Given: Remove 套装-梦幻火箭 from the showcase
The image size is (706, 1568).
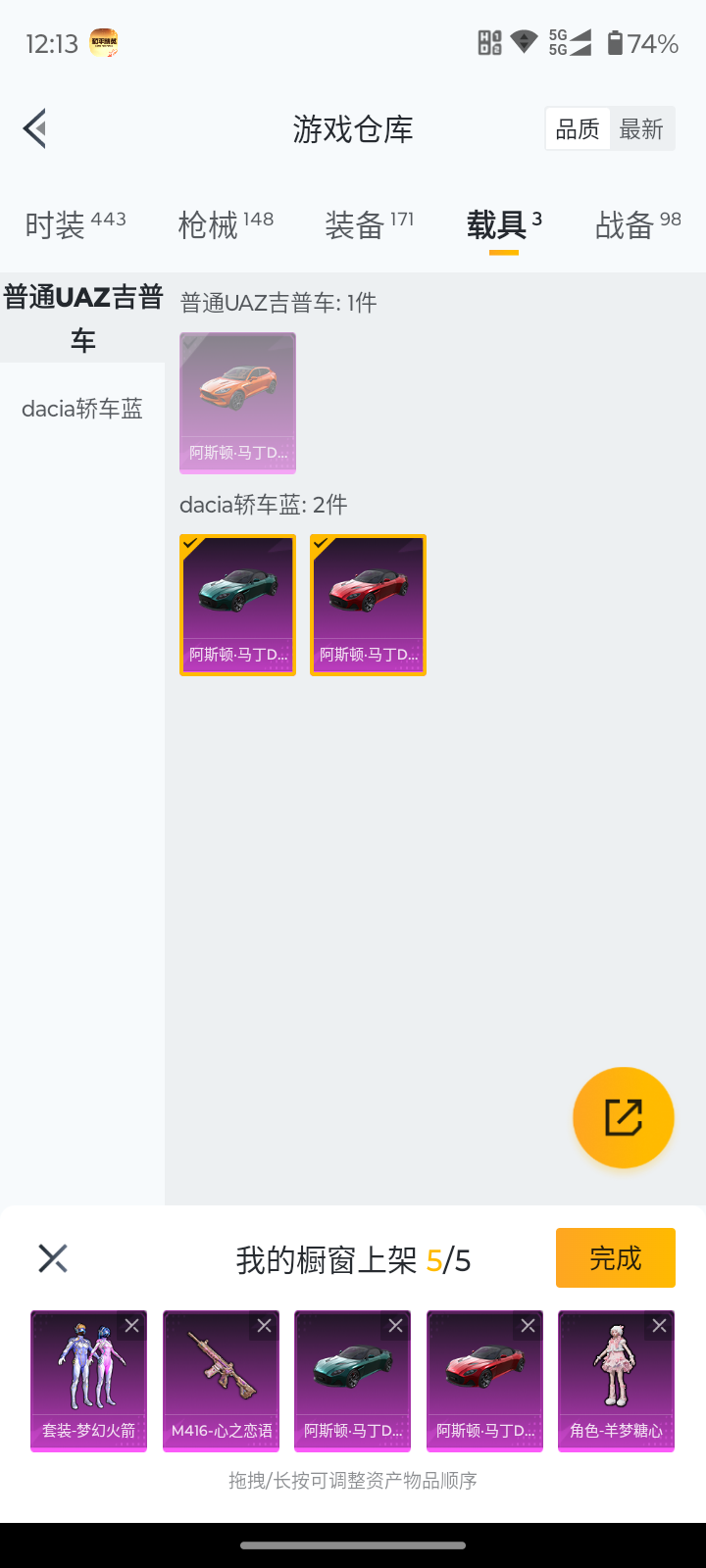Looking at the screenshot, I should click(x=132, y=1326).
